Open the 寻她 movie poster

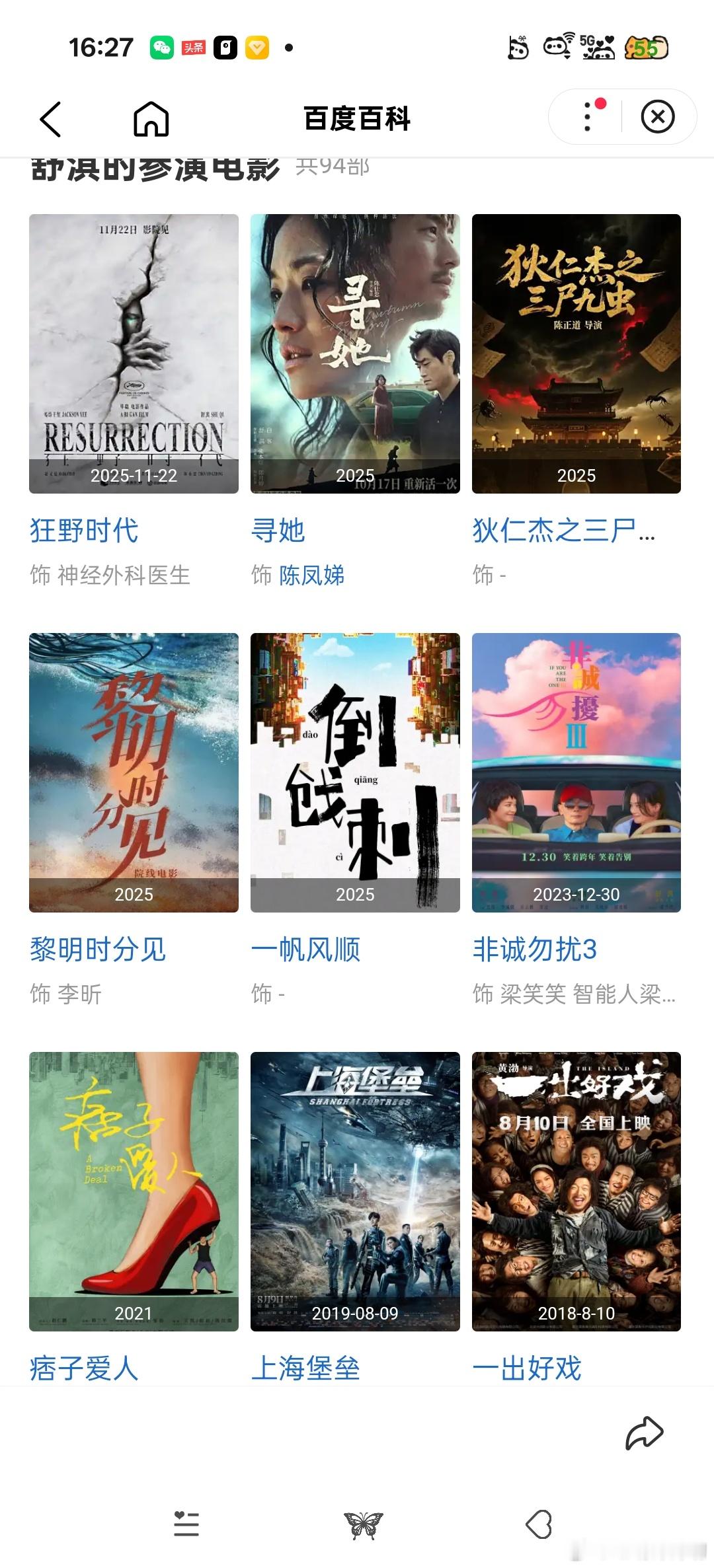pyautogui.click(x=355, y=354)
